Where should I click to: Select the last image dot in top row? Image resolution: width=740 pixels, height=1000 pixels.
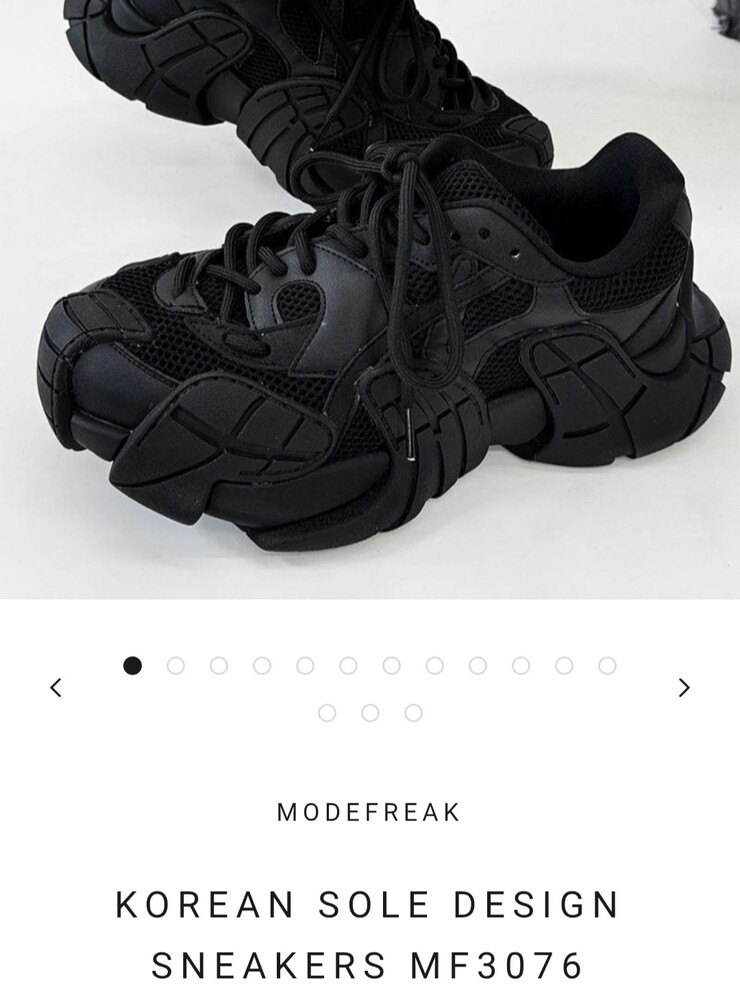tap(607, 666)
